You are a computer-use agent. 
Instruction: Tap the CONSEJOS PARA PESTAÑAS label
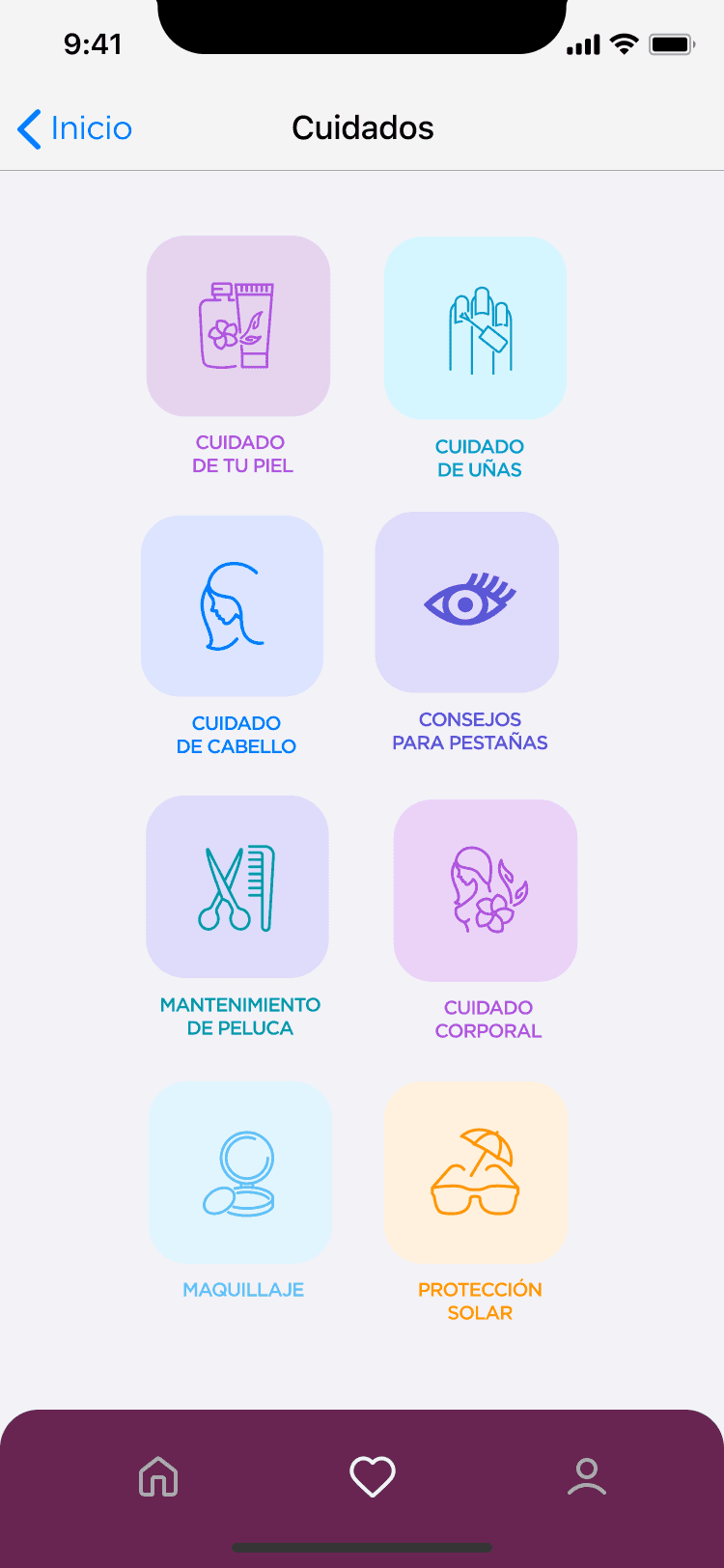[x=469, y=731]
